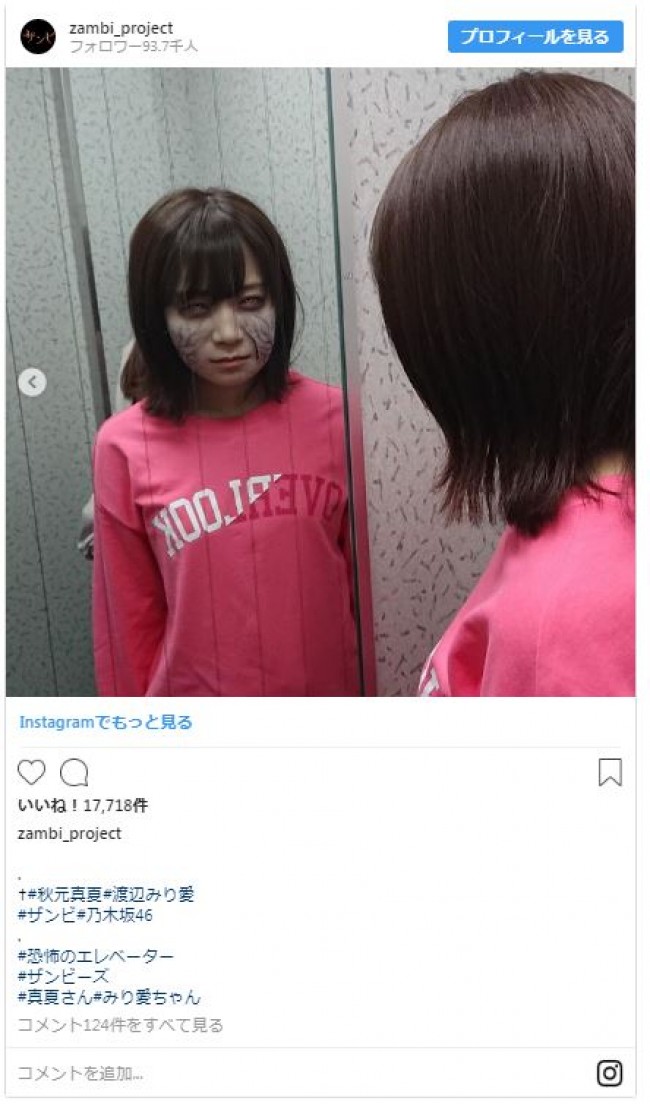Open the Instagram logo icon
Screen dimensions: 650x1104
click(610, 1073)
